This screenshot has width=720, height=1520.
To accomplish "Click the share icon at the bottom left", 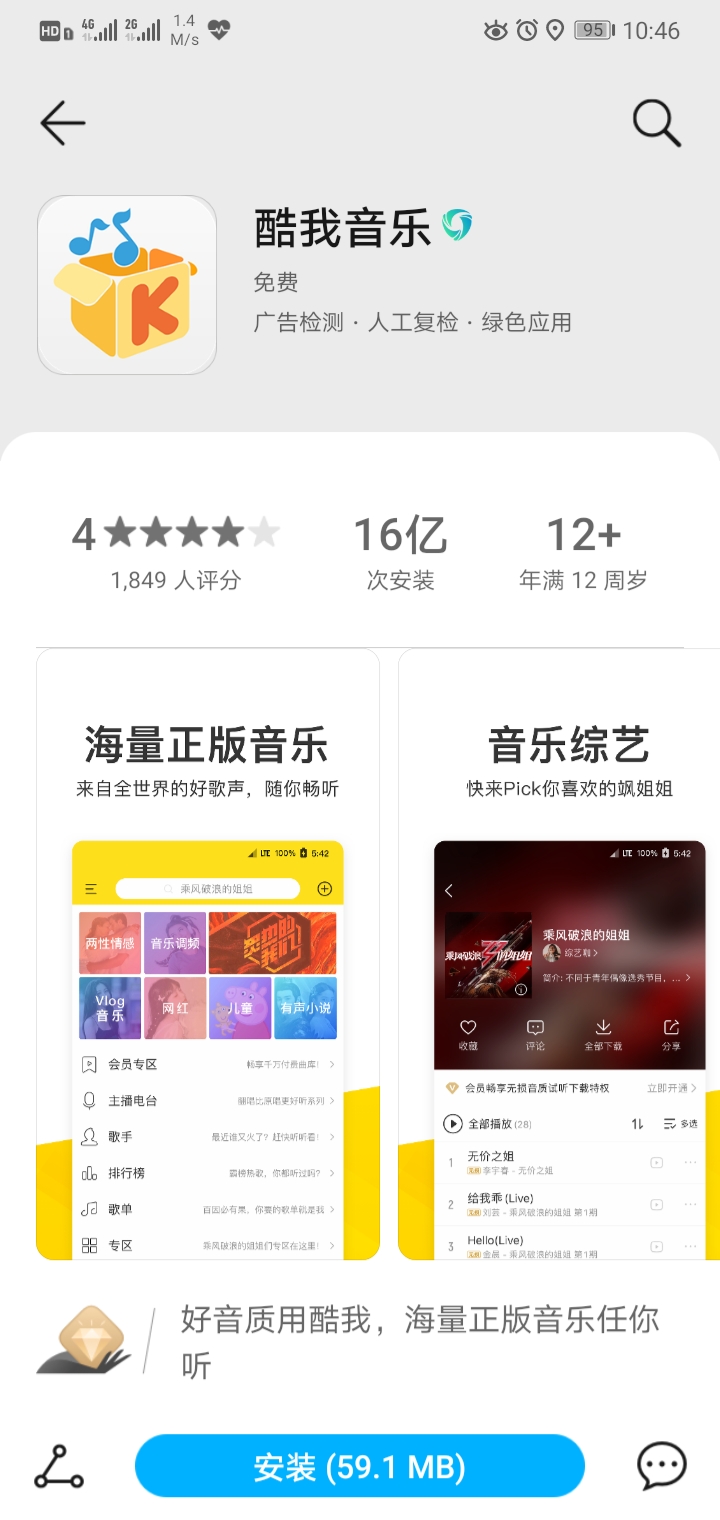I will pyautogui.click(x=57, y=1466).
